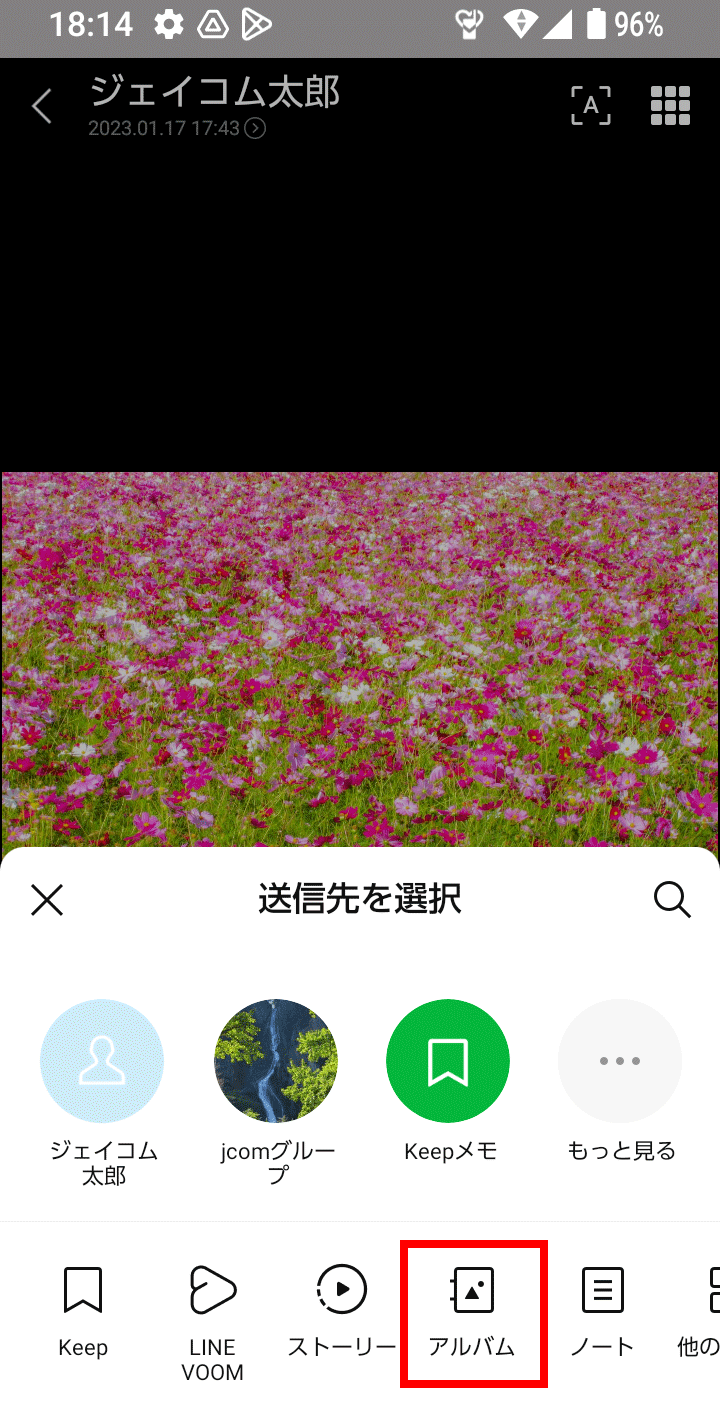The height and width of the screenshot is (1424, 720).
Task: Post the photo to ストーリー
Action: coord(342,1310)
